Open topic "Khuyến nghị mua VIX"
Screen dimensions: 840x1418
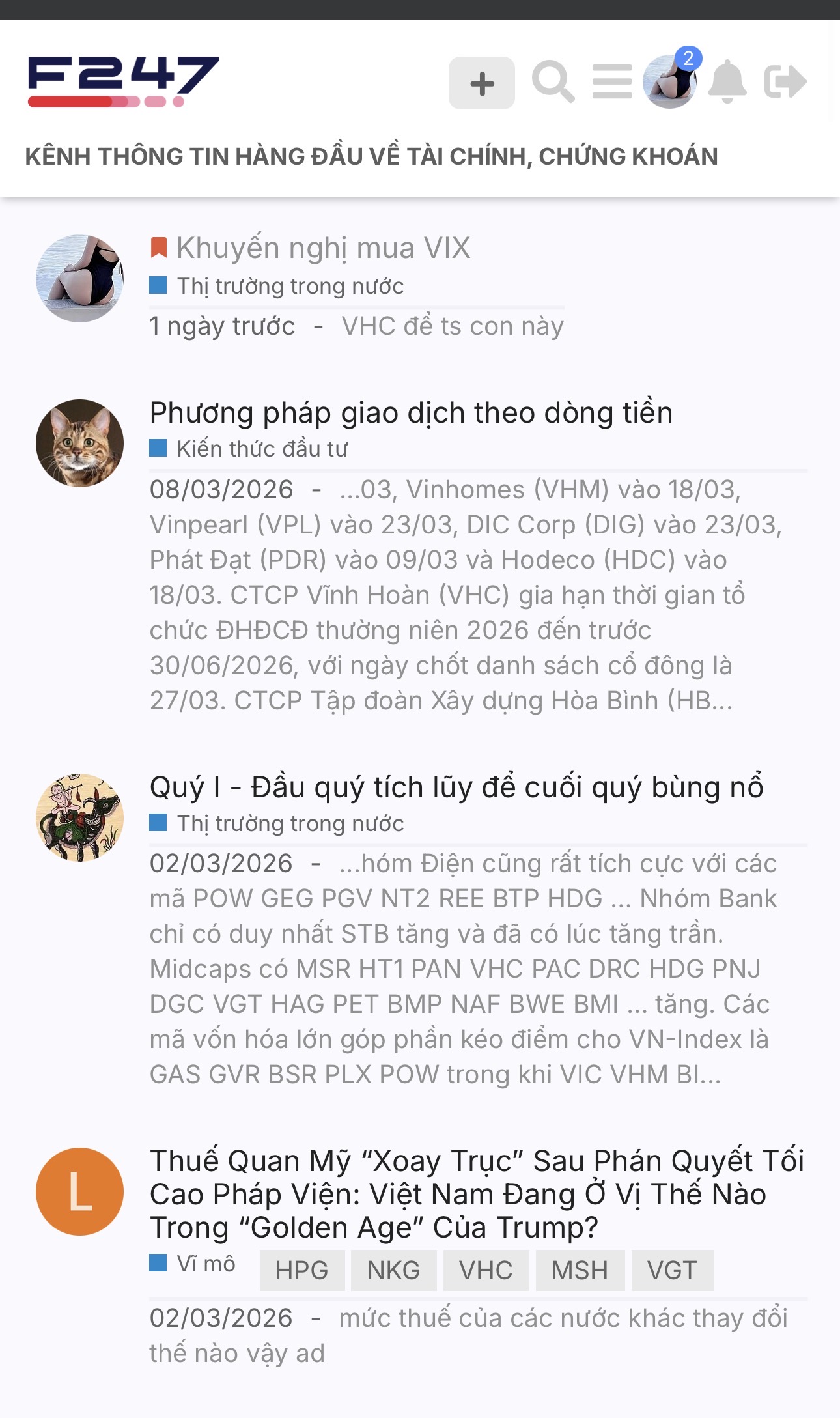tap(323, 248)
